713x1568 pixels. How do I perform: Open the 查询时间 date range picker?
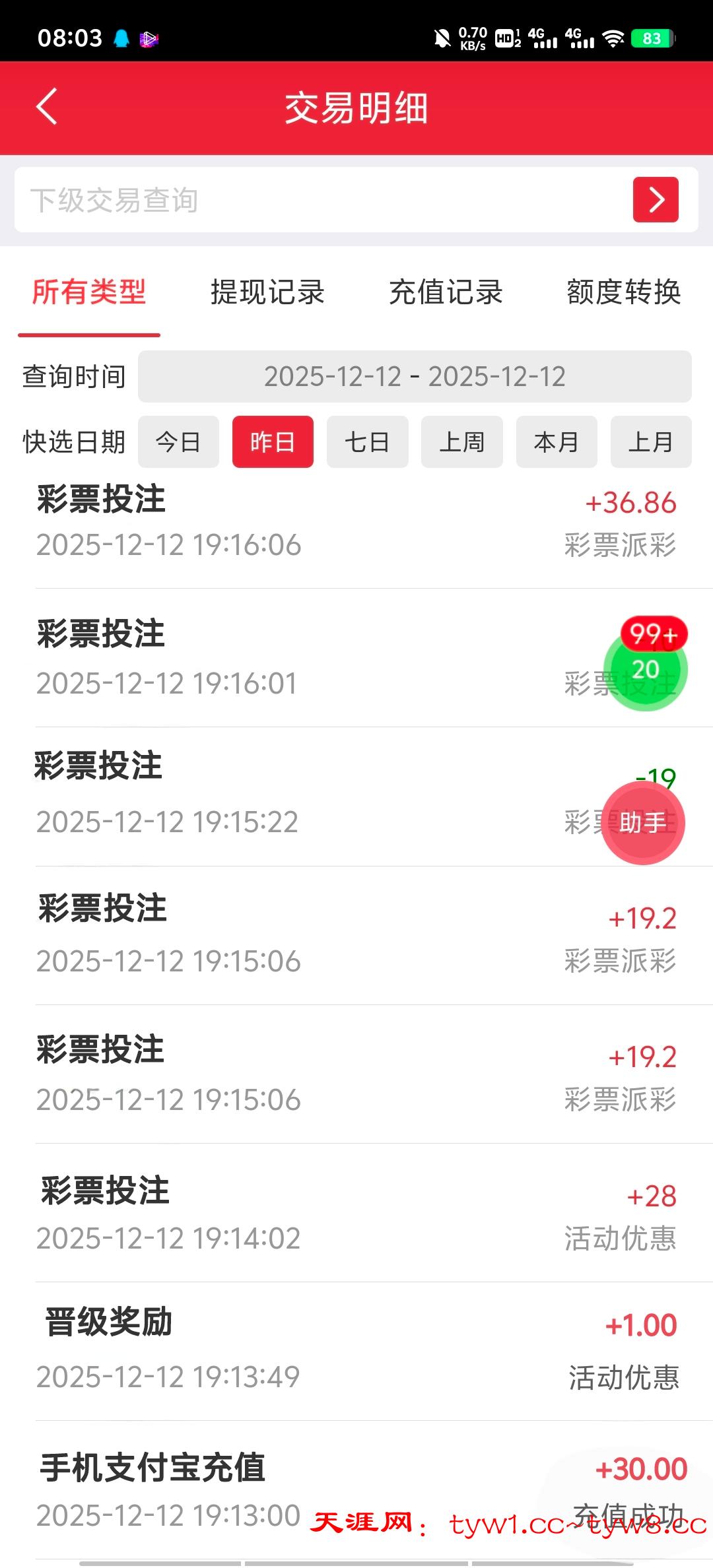click(414, 377)
